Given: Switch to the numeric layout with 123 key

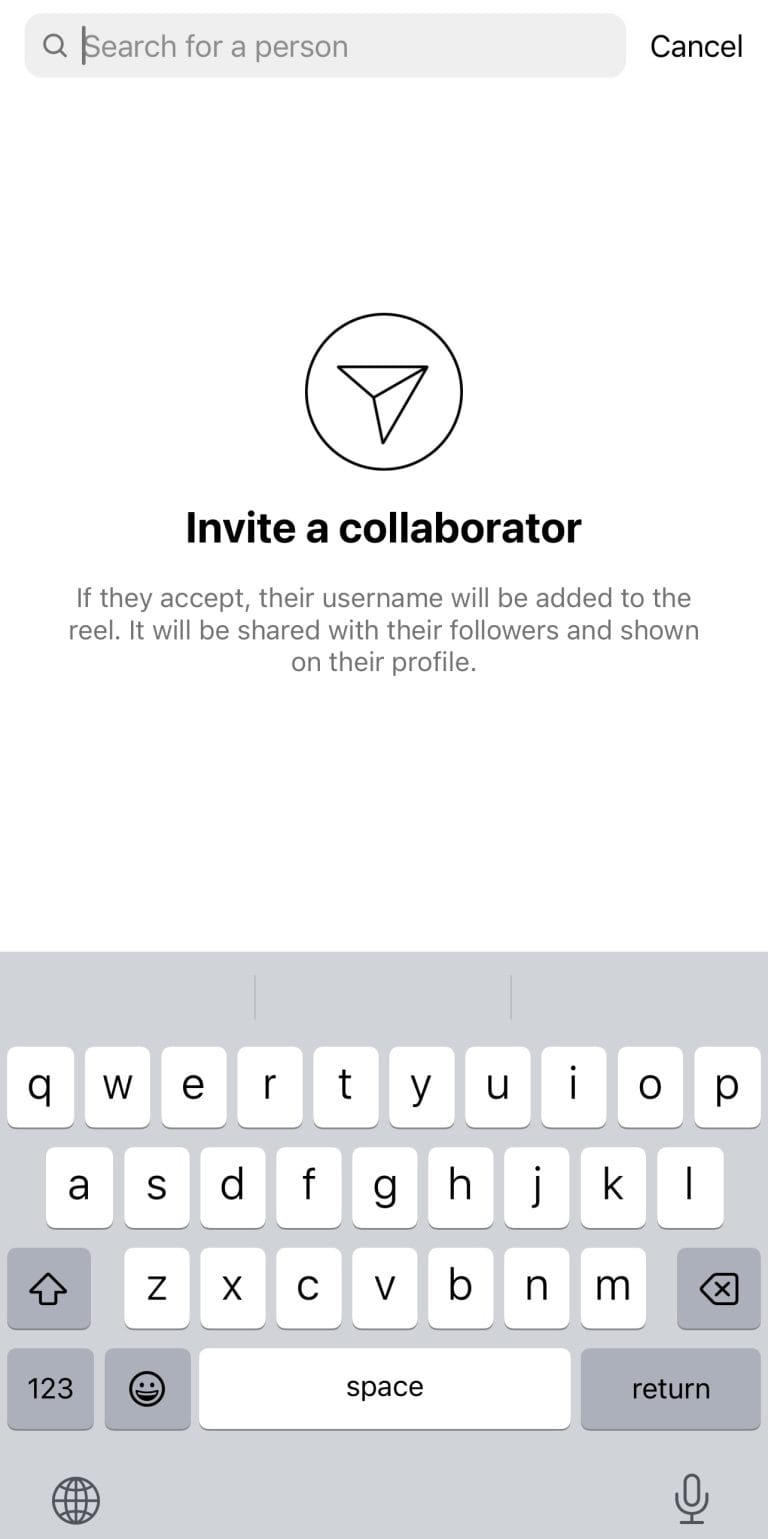Looking at the screenshot, I should click(x=50, y=1388).
